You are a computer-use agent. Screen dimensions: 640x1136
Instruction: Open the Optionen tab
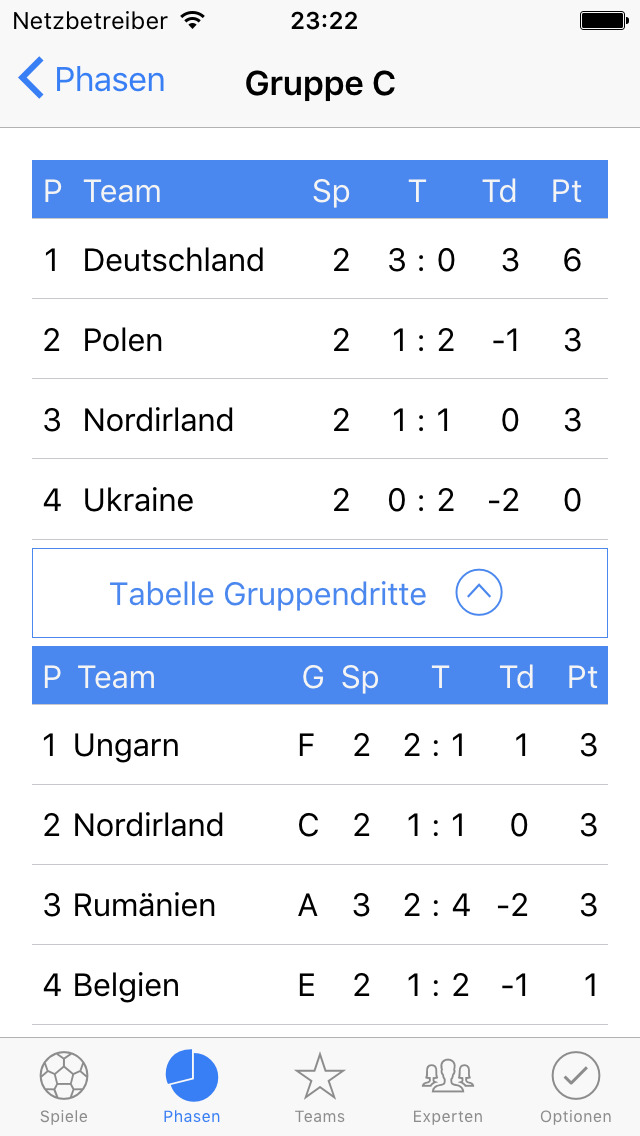[575, 1087]
